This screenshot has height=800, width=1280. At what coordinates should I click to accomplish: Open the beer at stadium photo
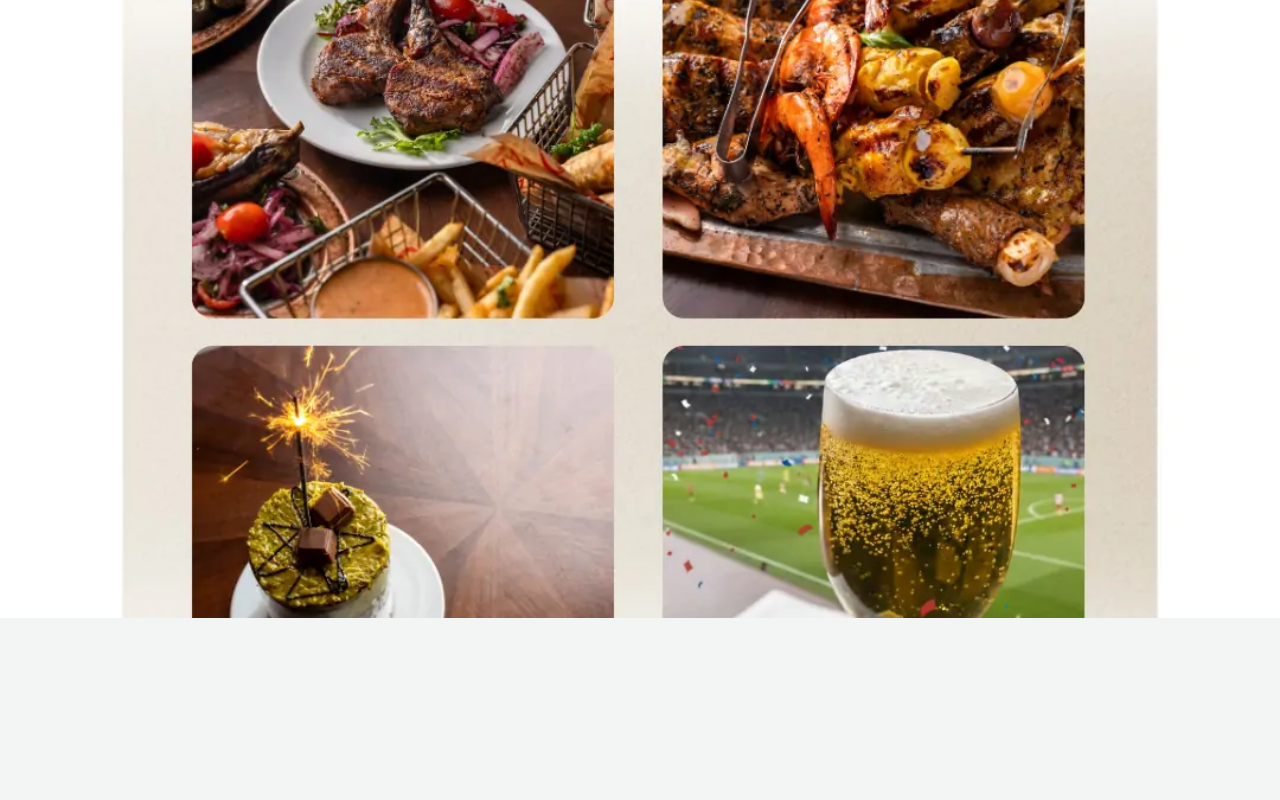[x=873, y=481]
